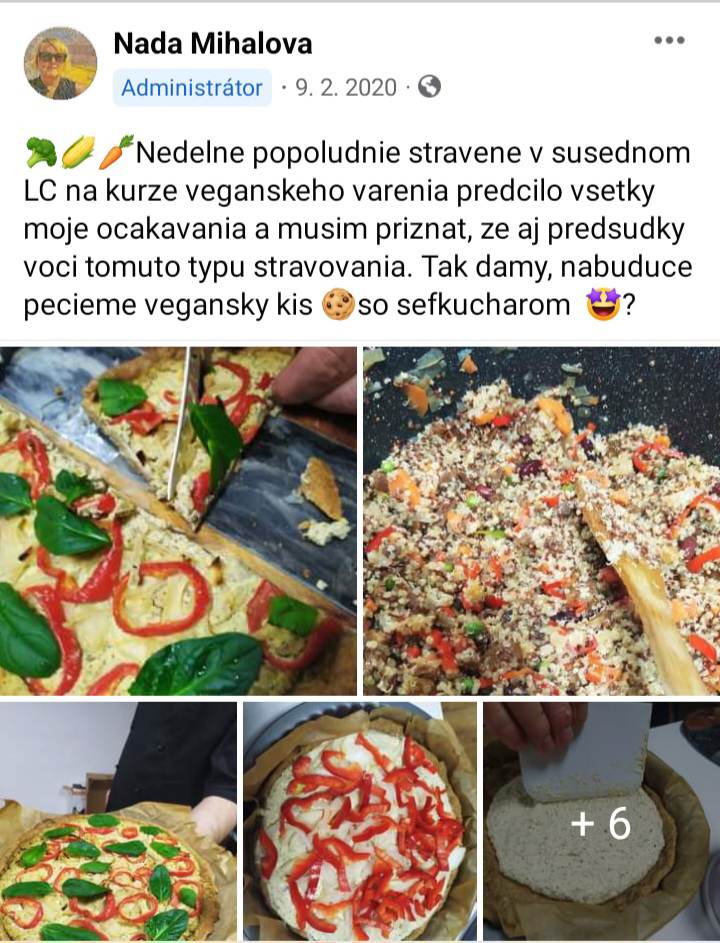Open the Nada Mihalova profile name link
The width and height of the screenshot is (720, 943).
point(213,43)
